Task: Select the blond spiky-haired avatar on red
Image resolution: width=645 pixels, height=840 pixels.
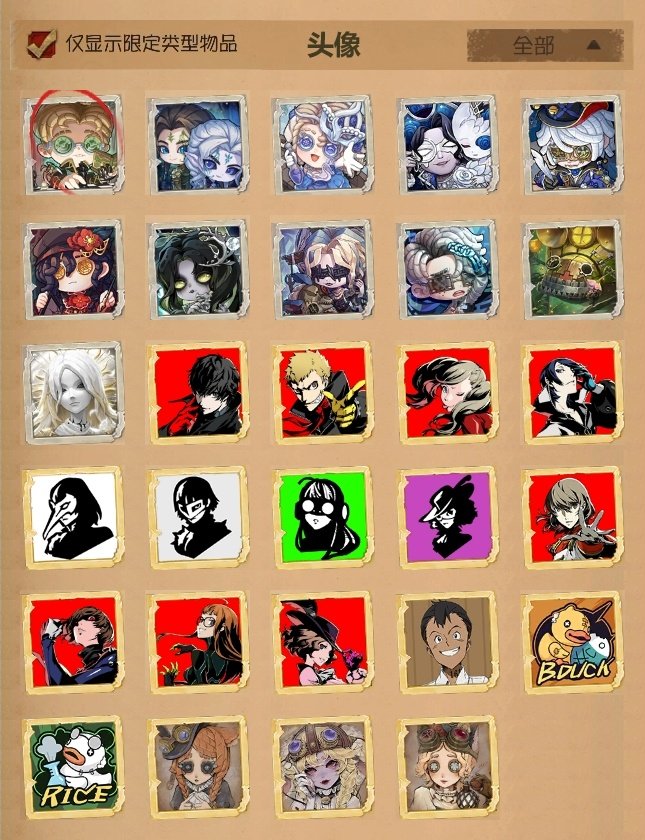Action: [323, 393]
